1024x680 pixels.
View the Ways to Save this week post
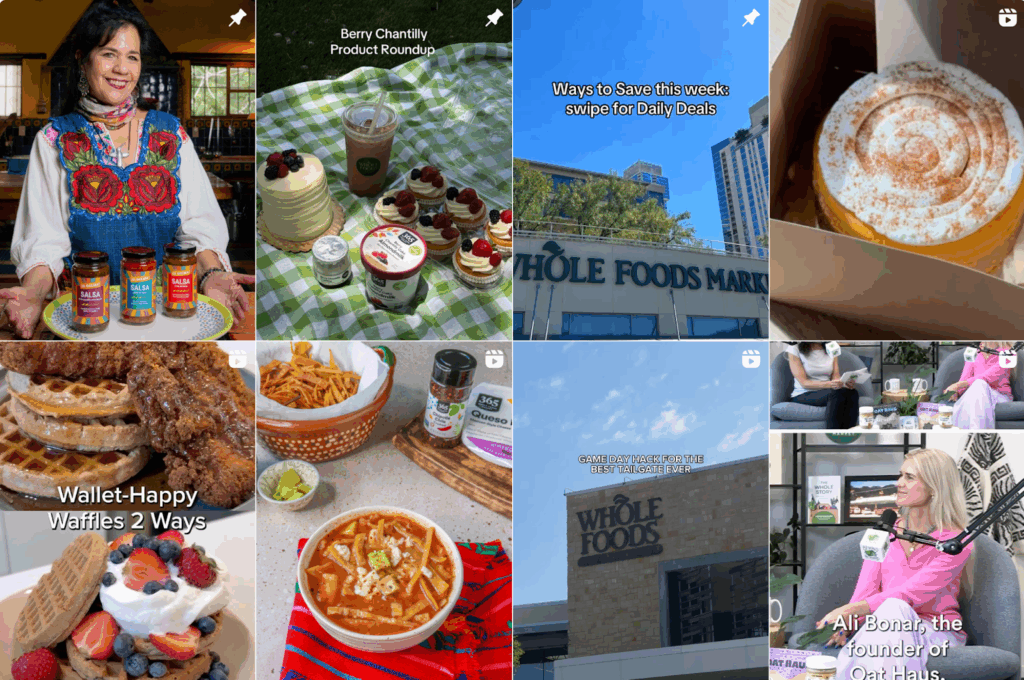click(x=640, y=170)
